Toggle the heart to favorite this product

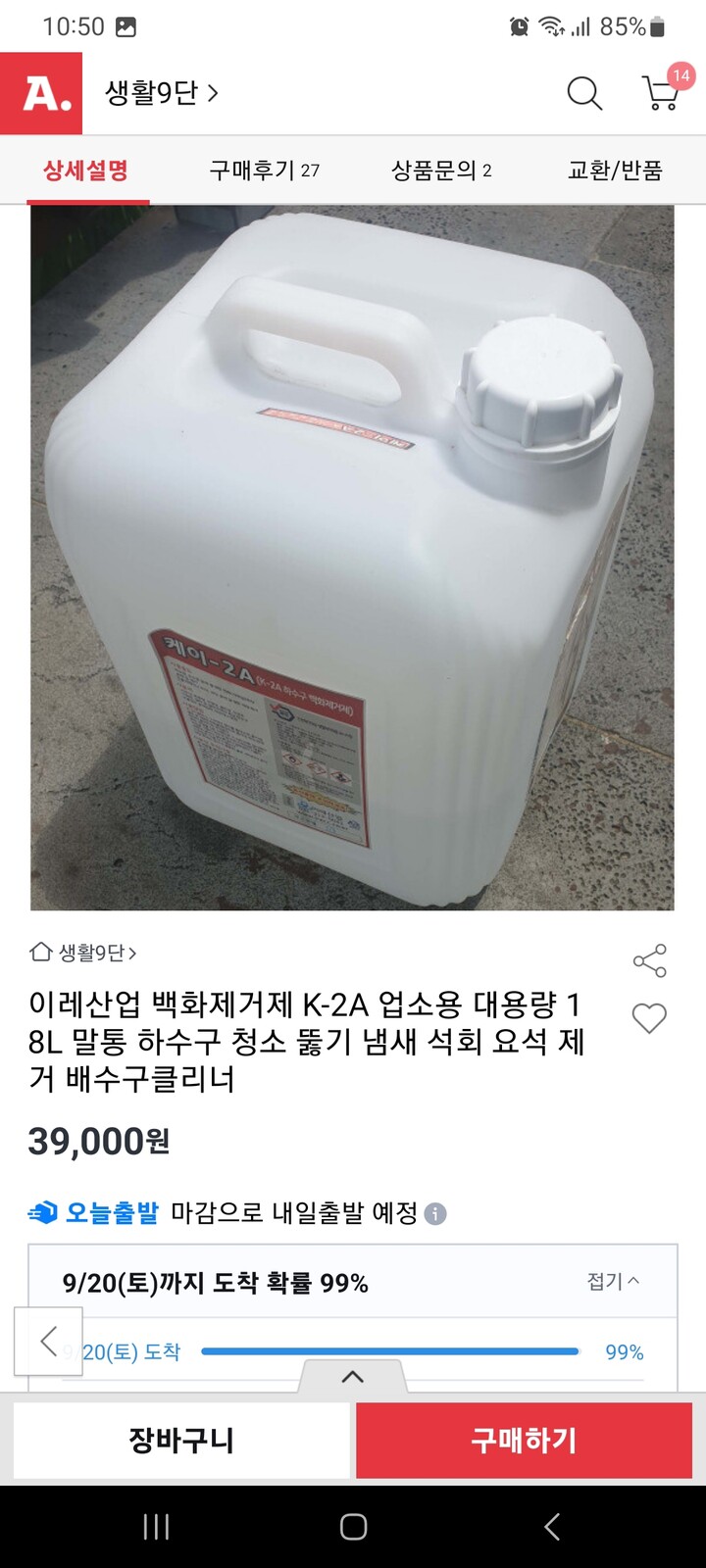point(649,1017)
